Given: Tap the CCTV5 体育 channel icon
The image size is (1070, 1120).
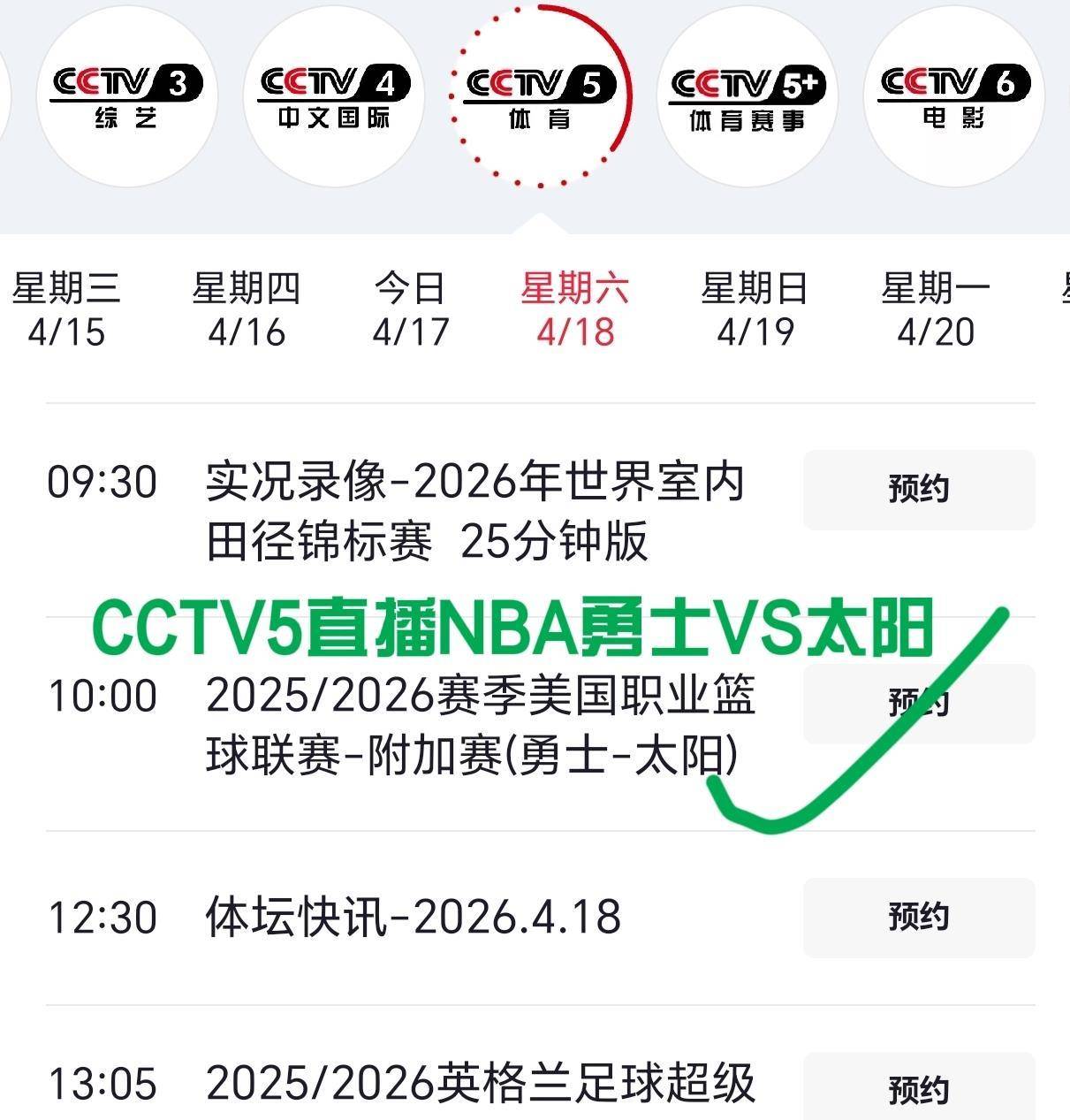Looking at the screenshot, I should tap(540, 95).
